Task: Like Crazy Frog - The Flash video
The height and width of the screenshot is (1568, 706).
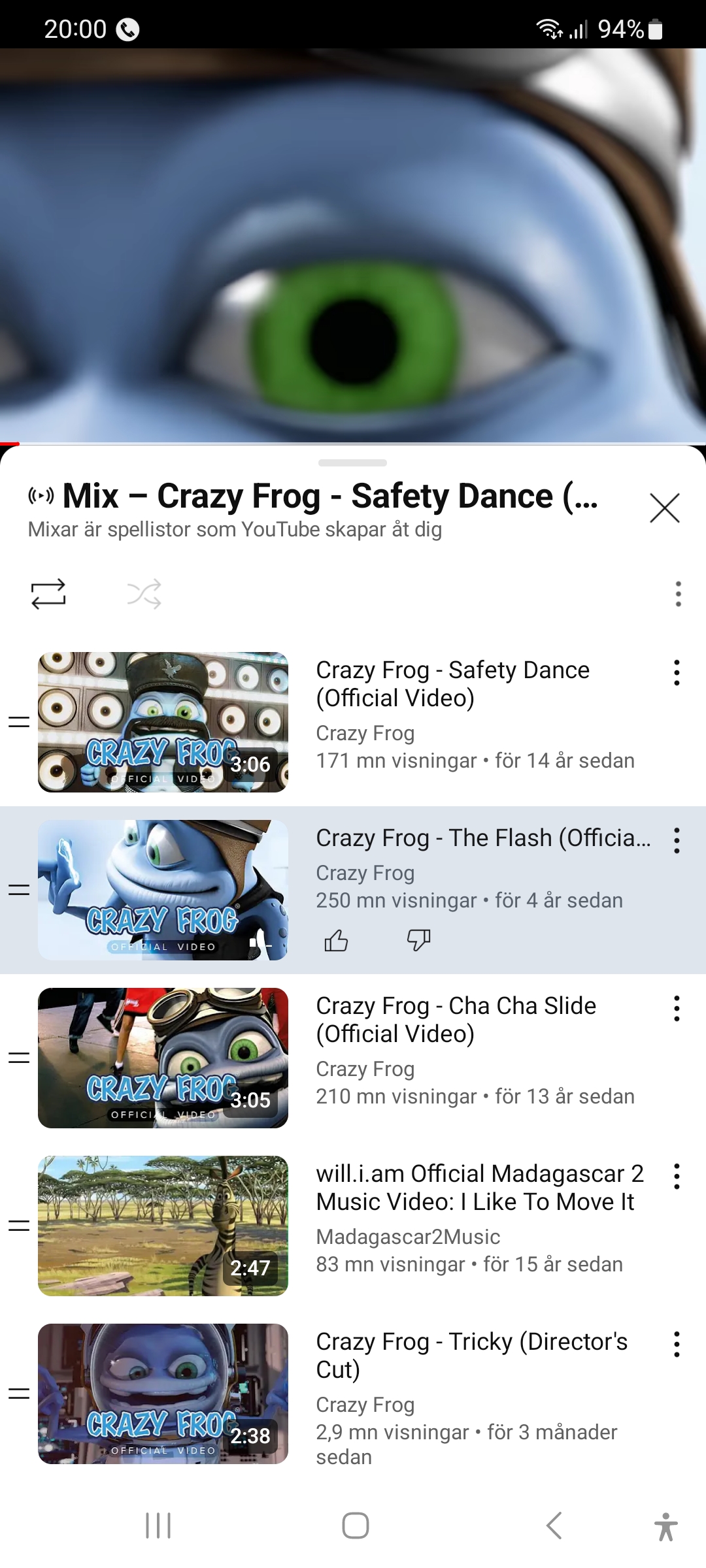Action: click(x=336, y=941)
